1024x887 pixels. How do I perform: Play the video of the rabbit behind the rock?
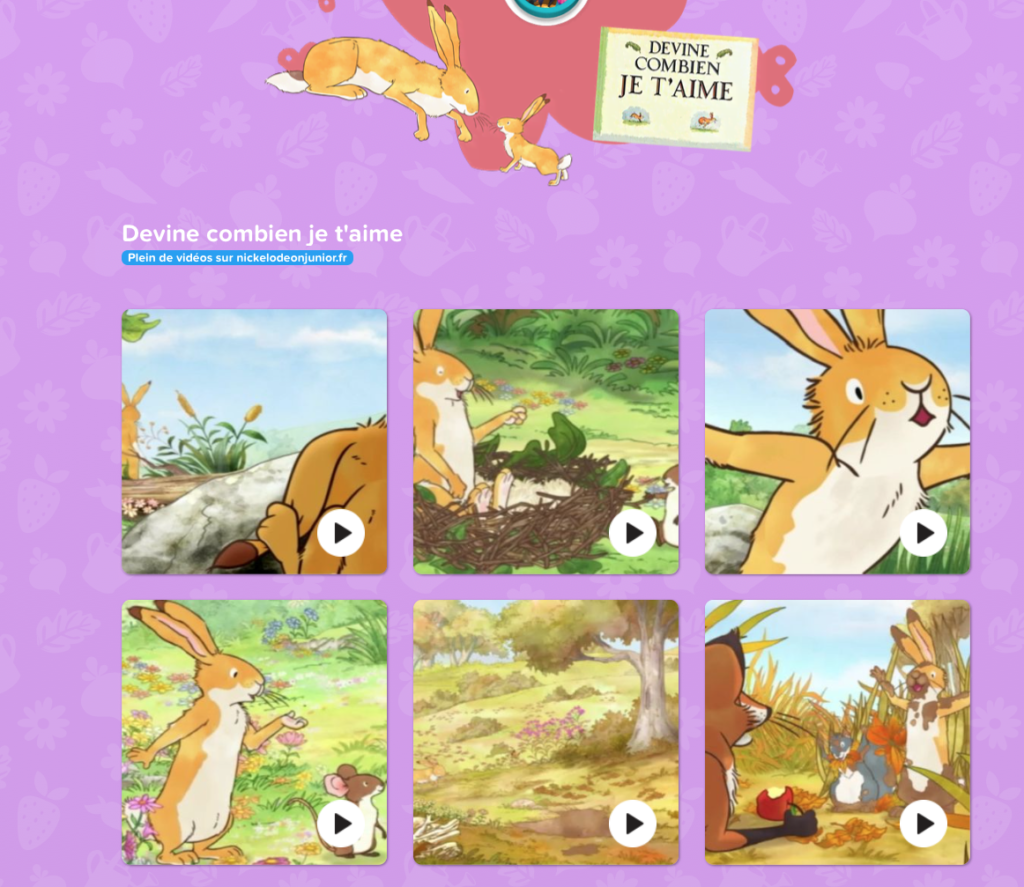coord(341,534)
